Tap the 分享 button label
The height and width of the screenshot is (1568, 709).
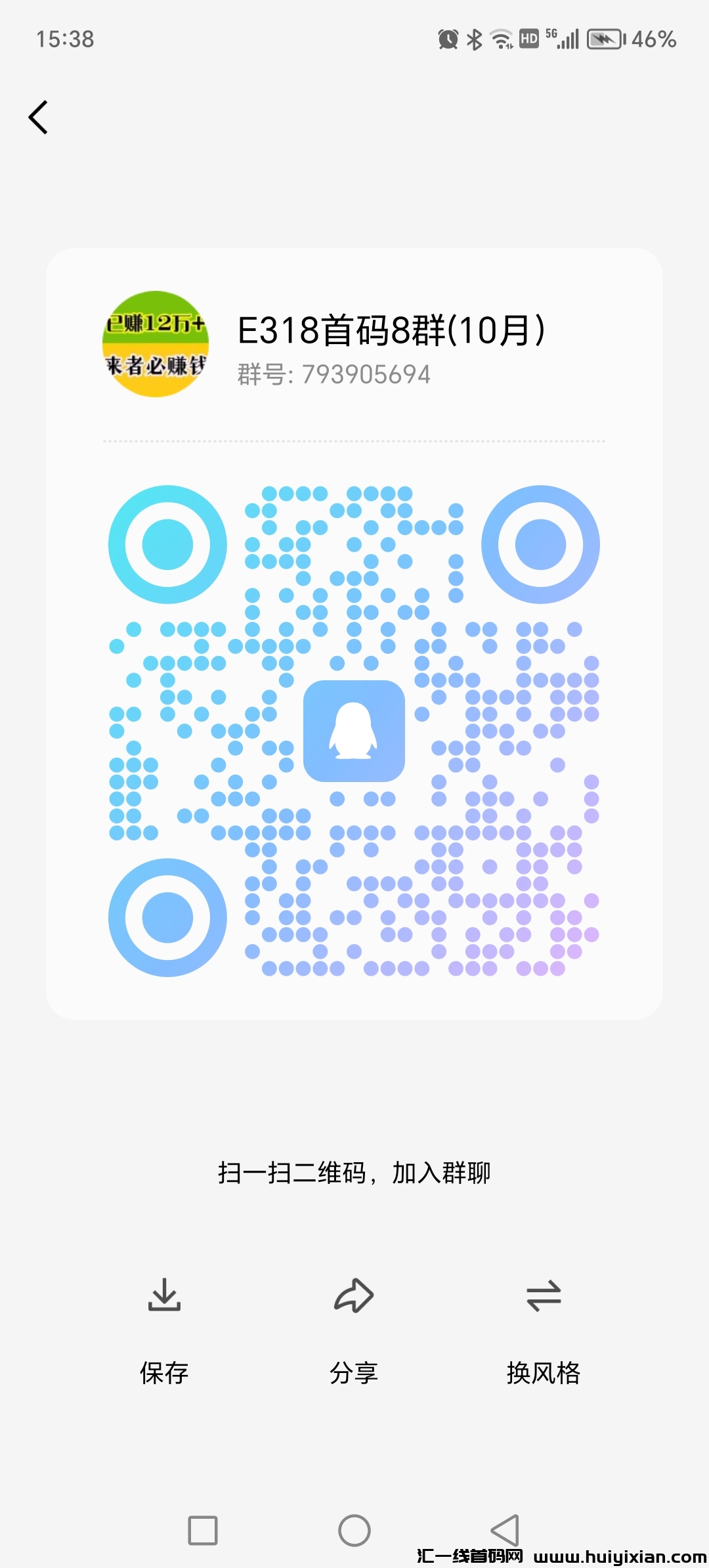tap(353, 1372)
